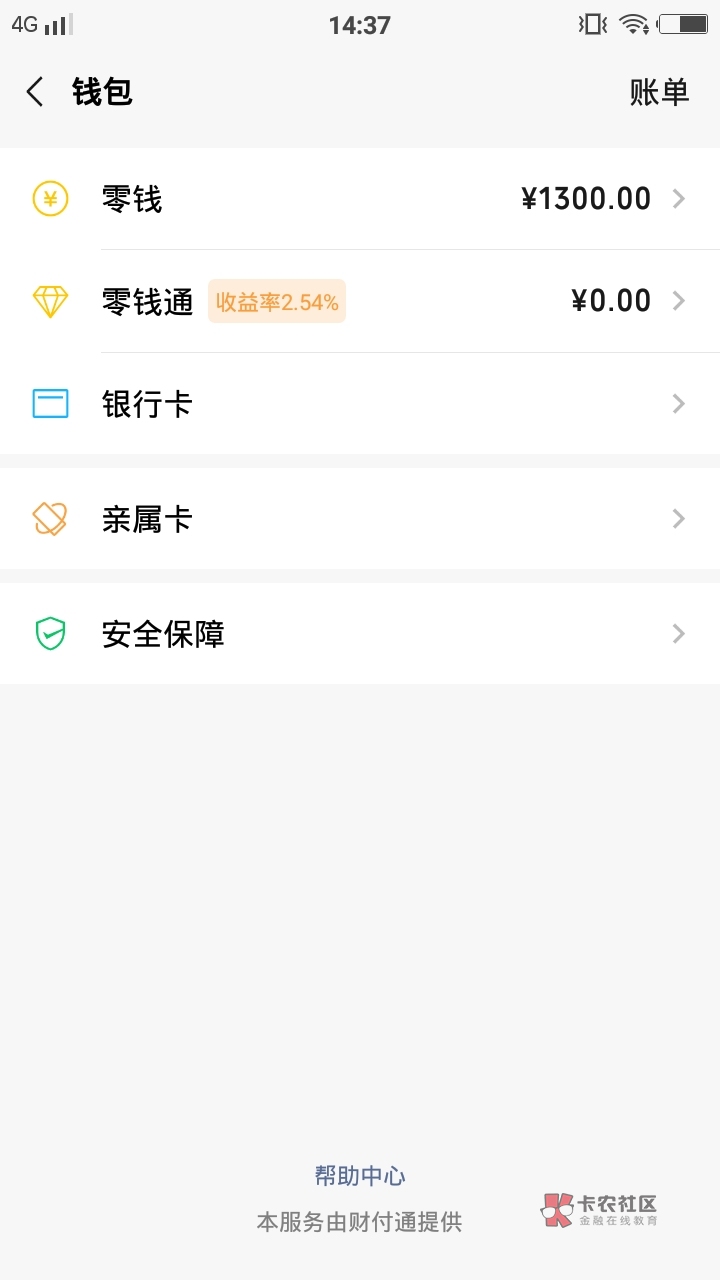Tap the 安全保障 row
This screenshot has width=720, height=1280.
360,634
